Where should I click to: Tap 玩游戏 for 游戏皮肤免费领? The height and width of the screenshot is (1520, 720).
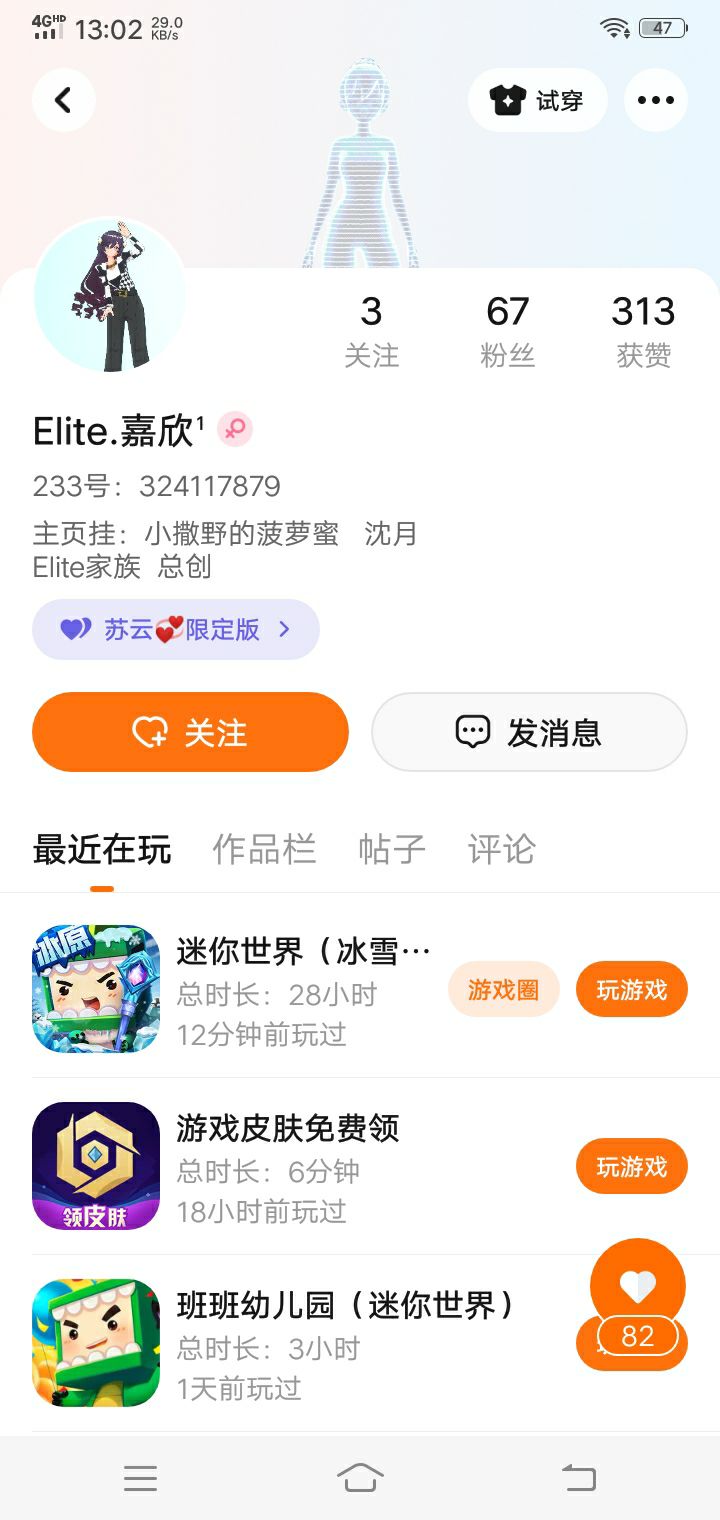[x=631, y=1166]
